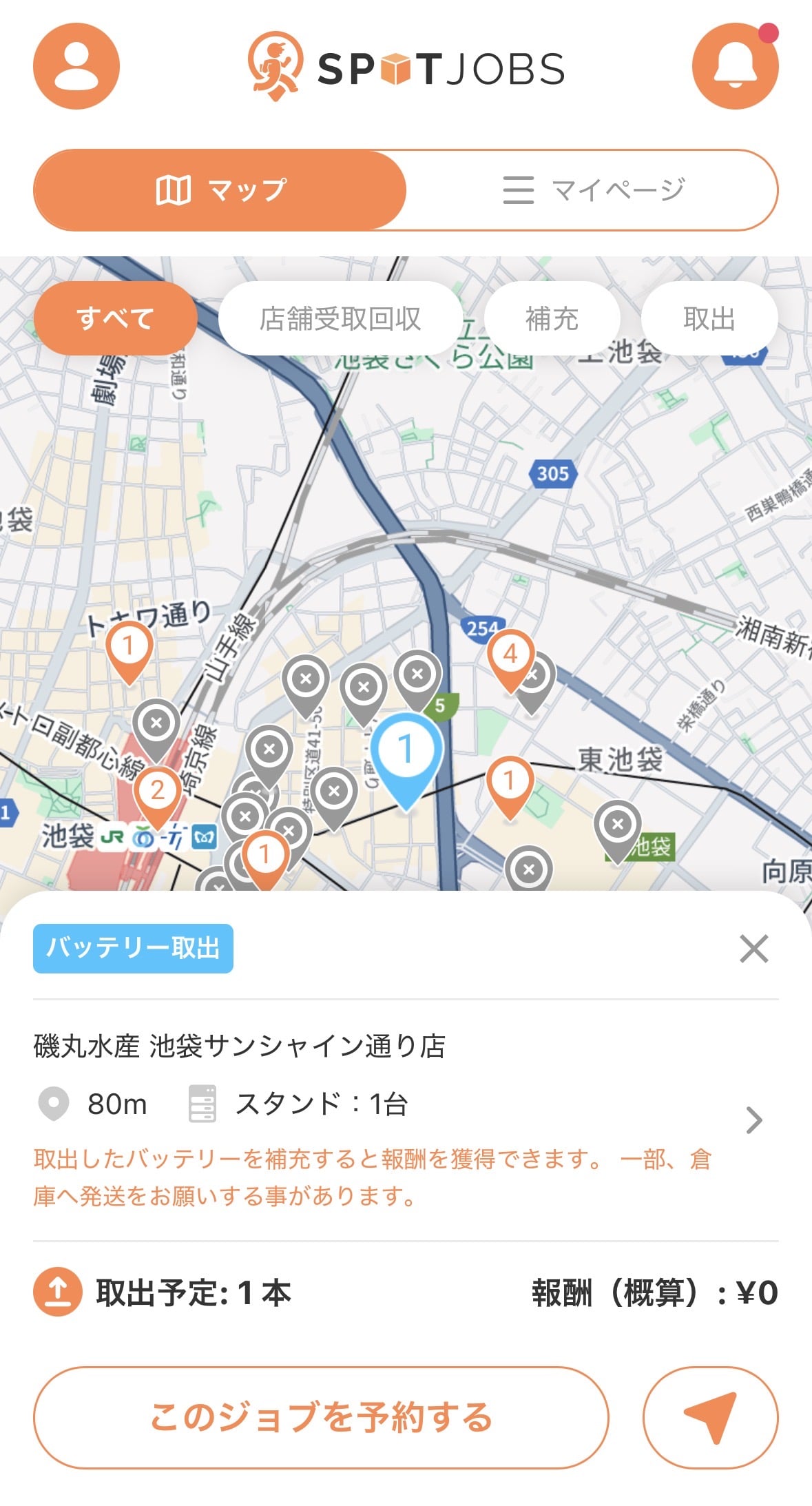Reserve this job with このジョブを予約する

[x=321, y=1417]
